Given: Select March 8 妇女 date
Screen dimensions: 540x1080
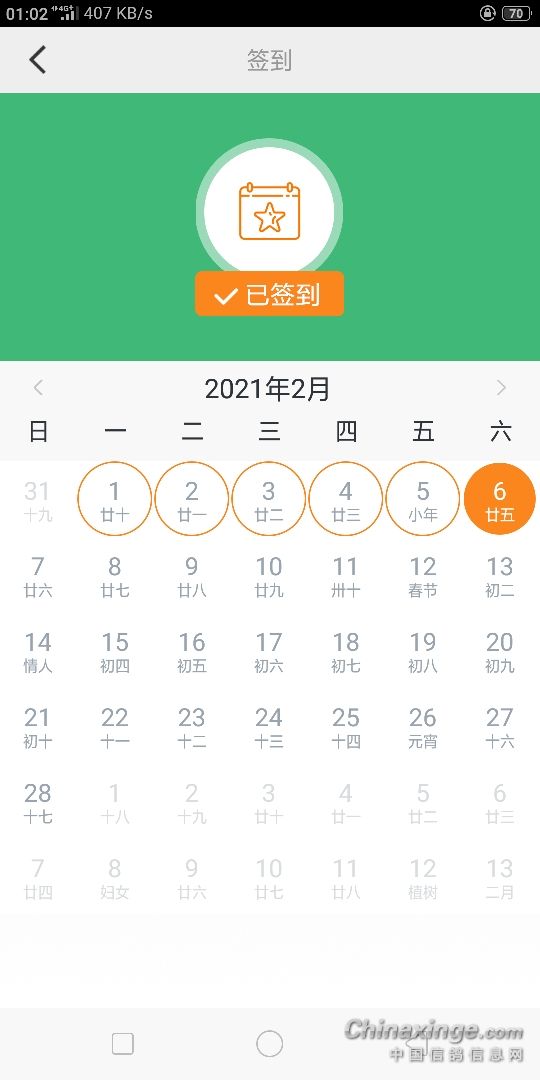Looking at the screenshot, I should [x=114, y=878].
